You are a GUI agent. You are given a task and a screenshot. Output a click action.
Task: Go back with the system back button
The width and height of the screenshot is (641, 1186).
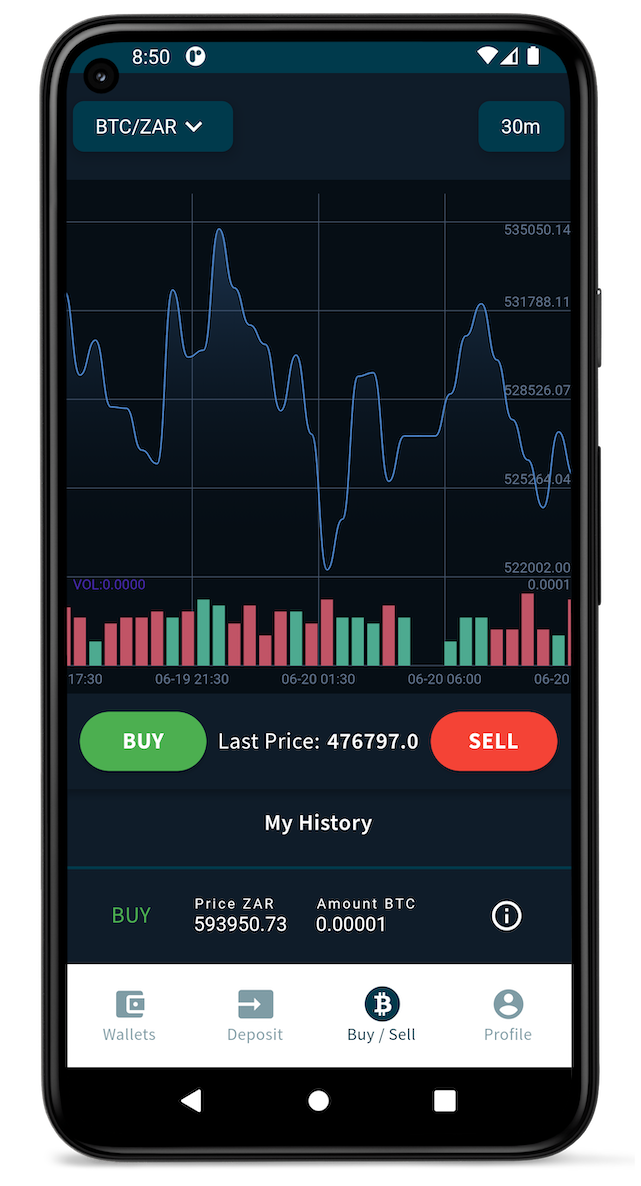click(x=191, y=1101)
